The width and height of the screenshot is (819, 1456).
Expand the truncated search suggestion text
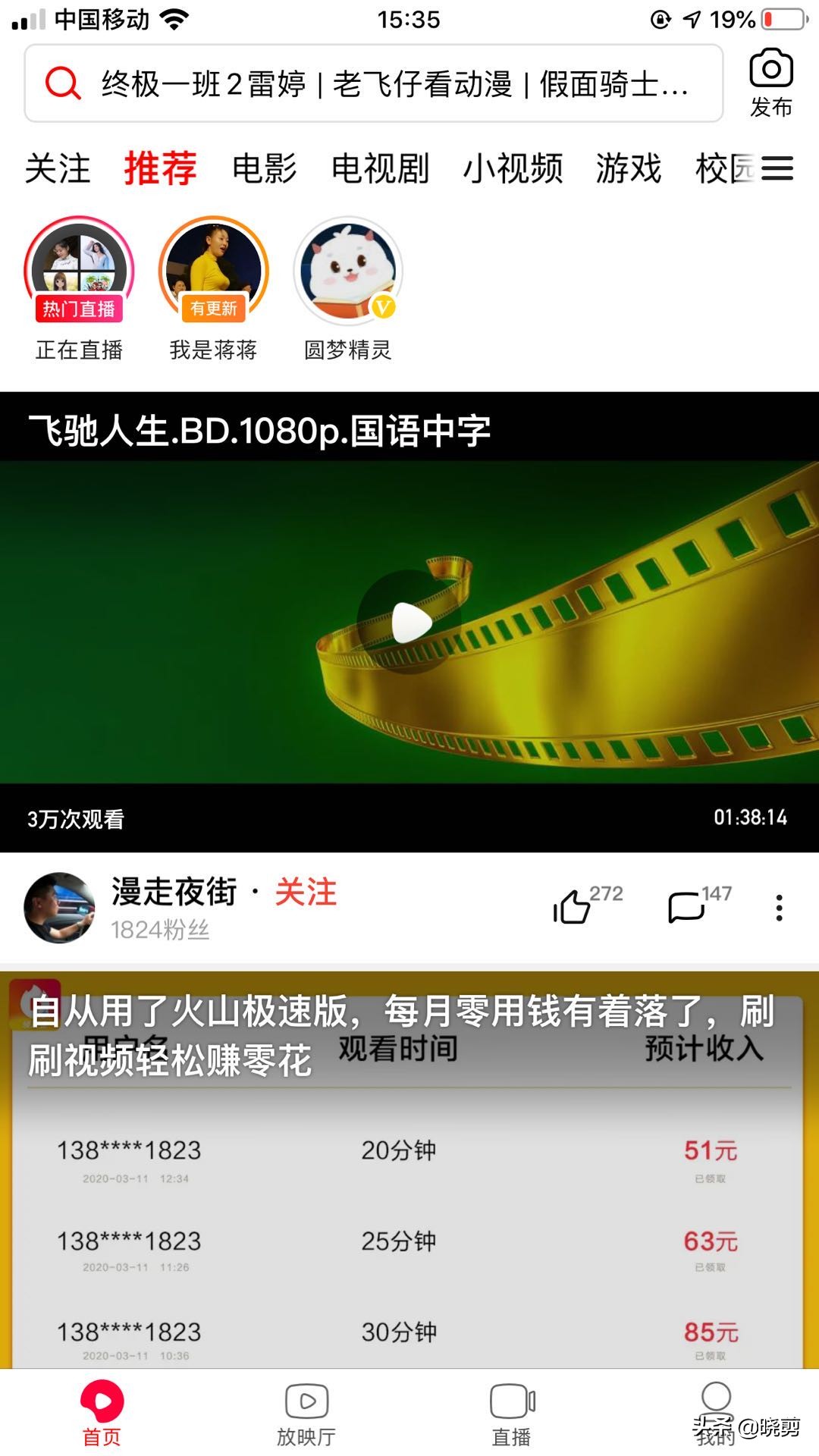pos(394,83)
